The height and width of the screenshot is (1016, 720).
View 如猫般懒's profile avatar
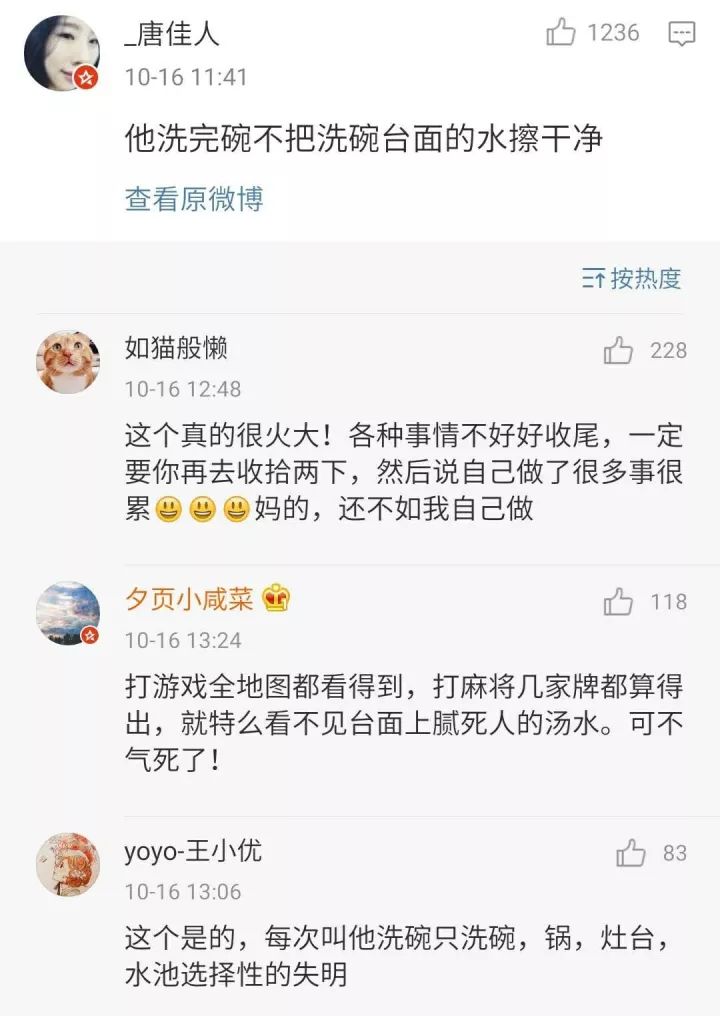pyautogui.click(x=68, y=362)
